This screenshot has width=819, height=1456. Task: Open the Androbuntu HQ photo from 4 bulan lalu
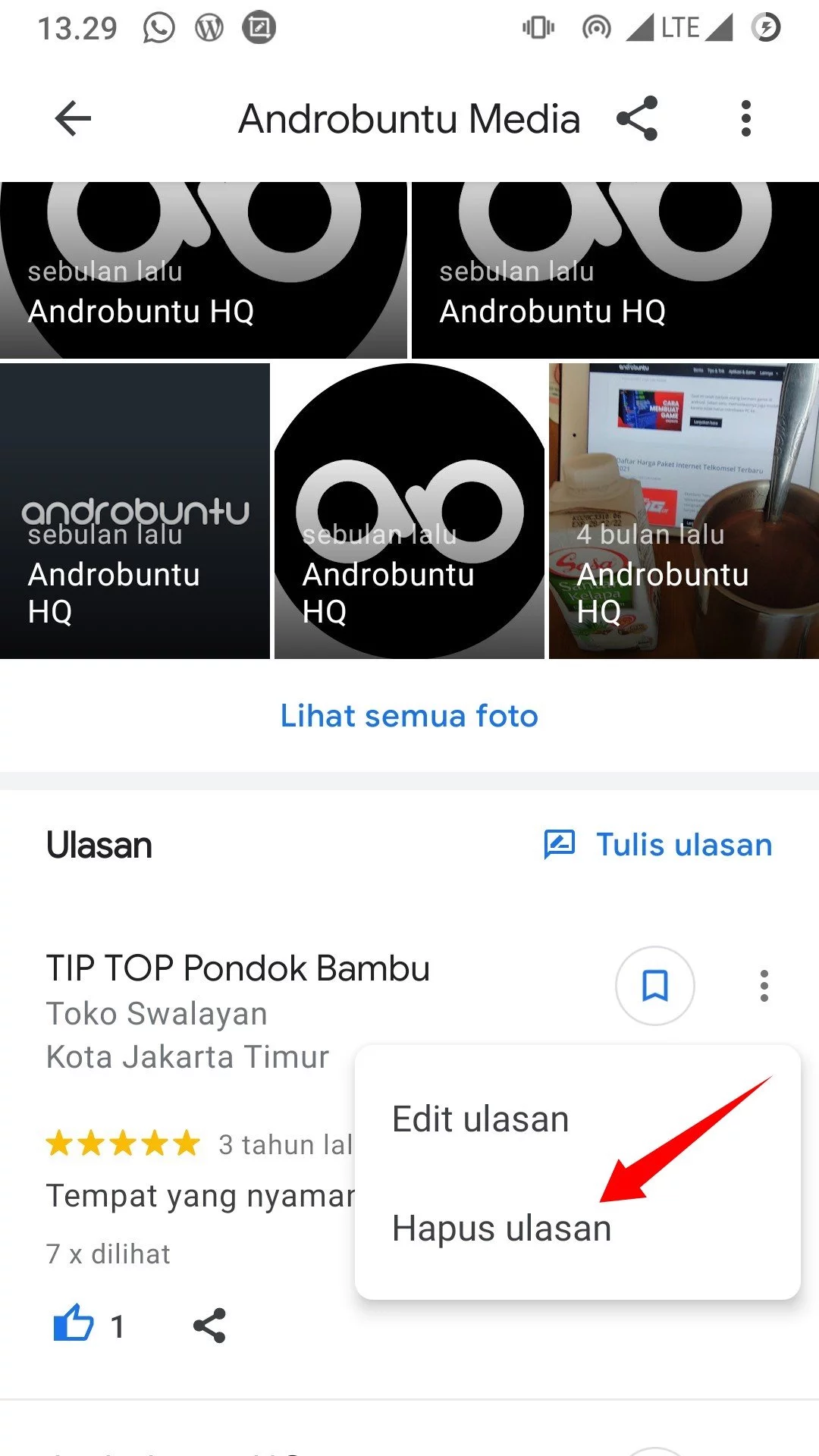pyautogui.click(x=682, y=508)
